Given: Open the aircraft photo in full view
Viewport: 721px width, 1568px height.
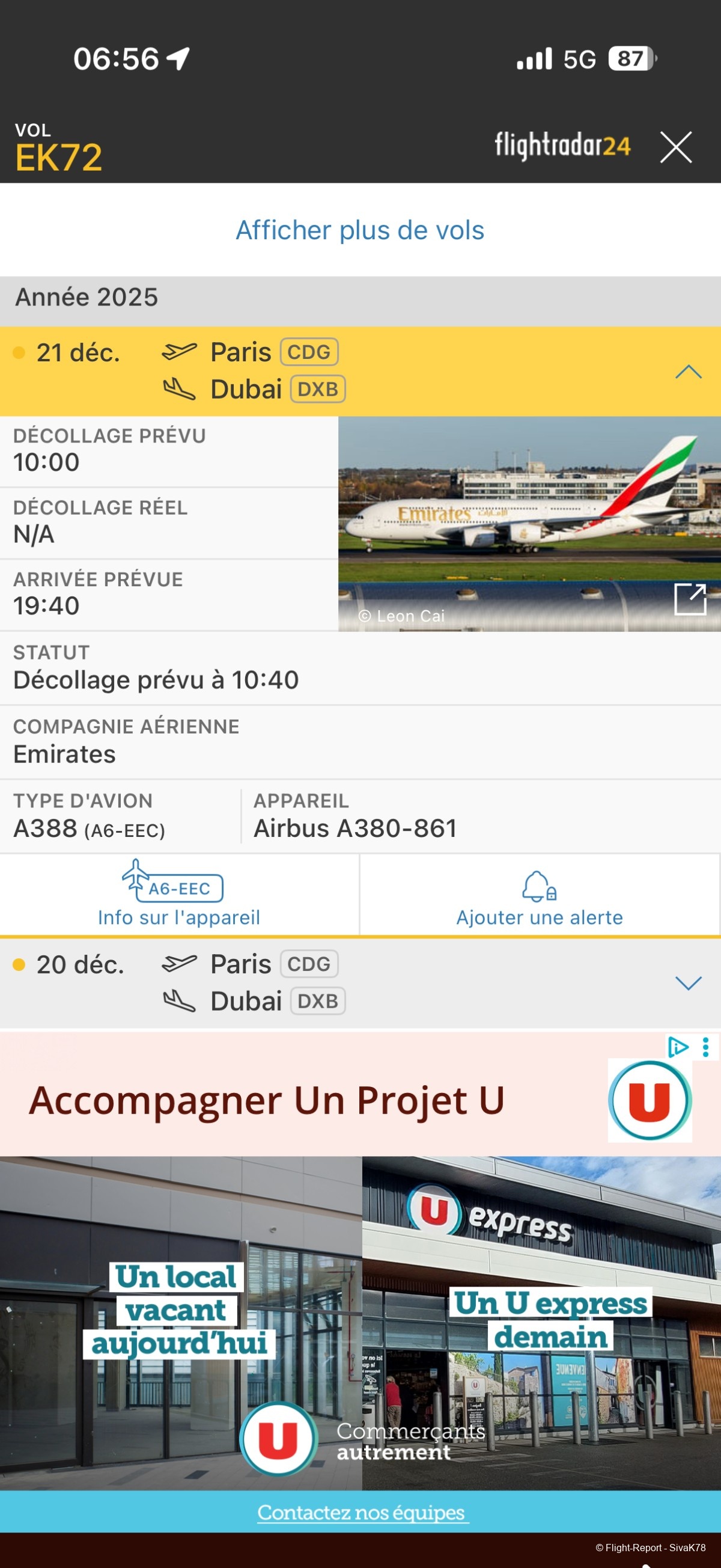Looking at the screenshot, I should [x=690, y=599].
